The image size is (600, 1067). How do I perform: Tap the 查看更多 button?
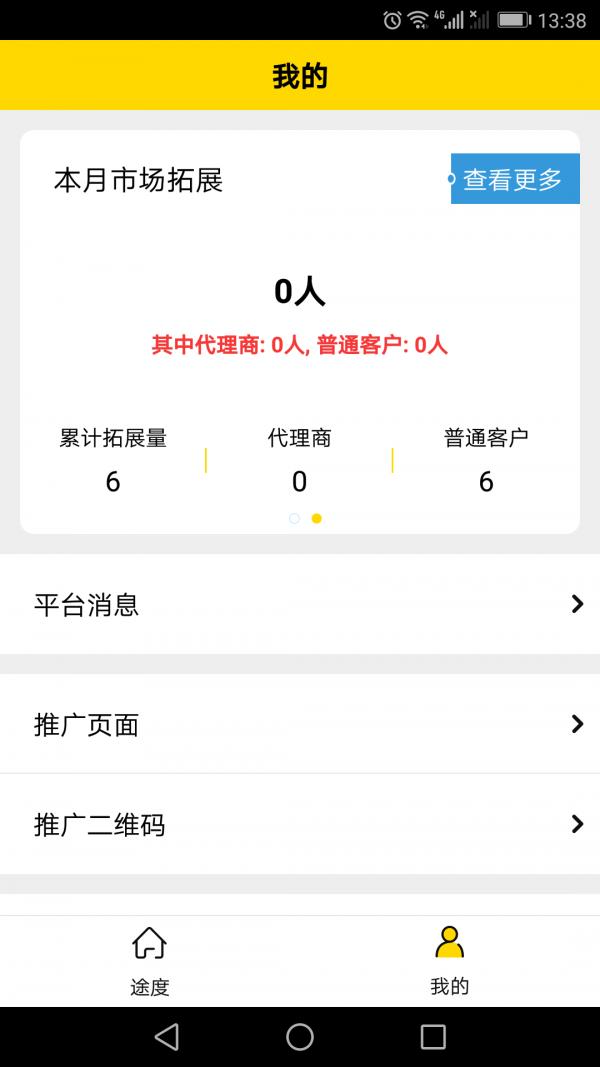(x=515, y=179)
